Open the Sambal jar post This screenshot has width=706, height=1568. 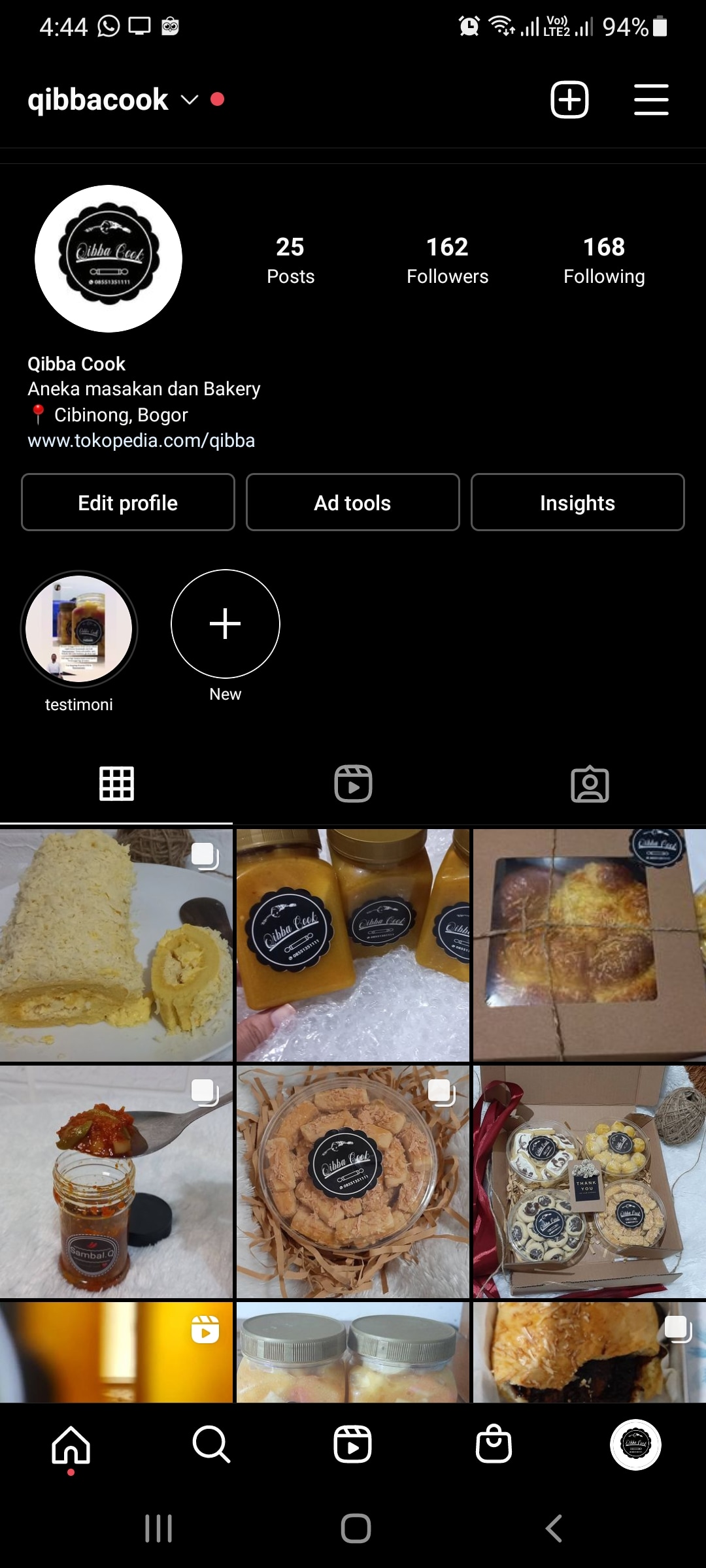point(116,1181)
